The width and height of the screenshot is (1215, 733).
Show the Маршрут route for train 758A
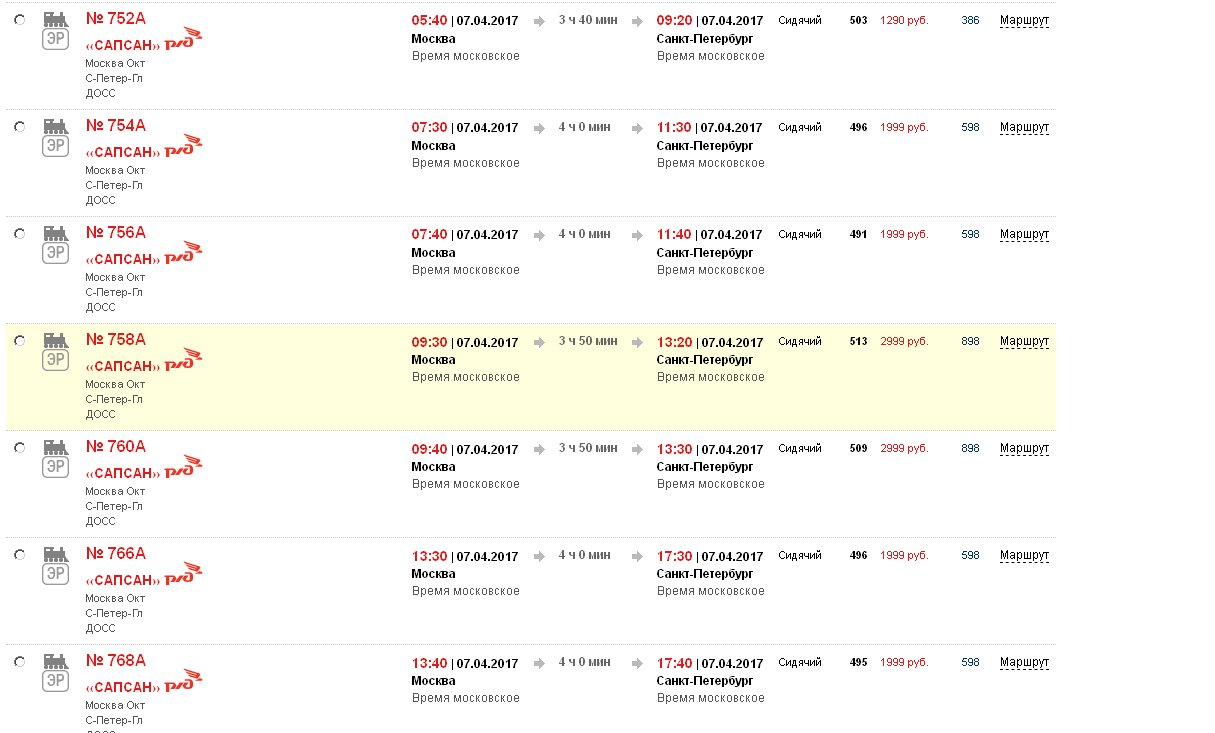point(1024,341)
